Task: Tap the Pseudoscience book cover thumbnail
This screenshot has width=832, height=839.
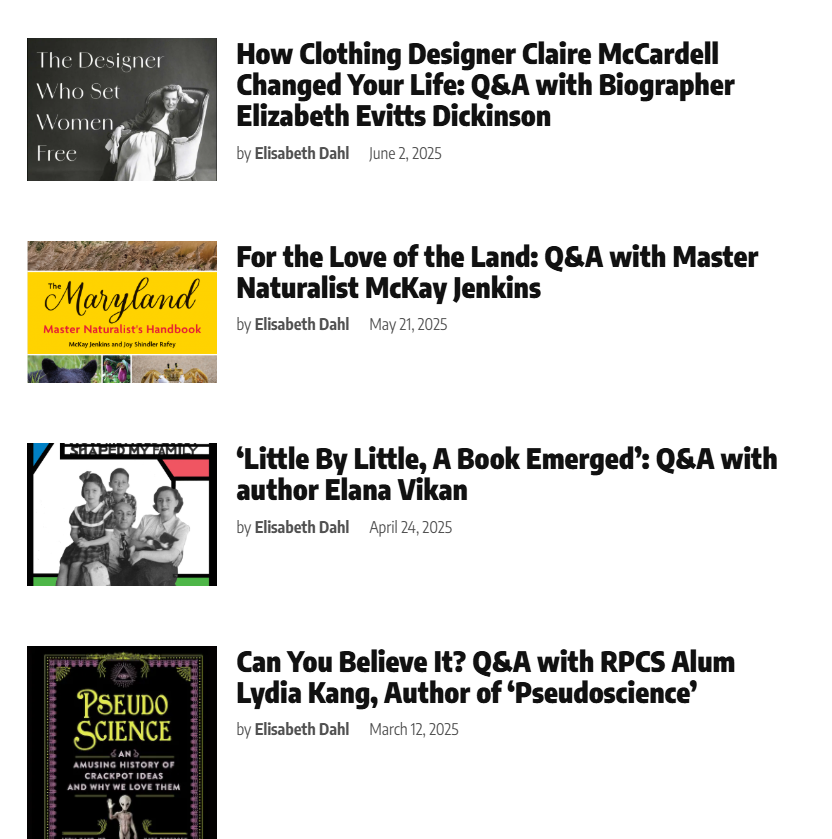Action: click(122, 742)
